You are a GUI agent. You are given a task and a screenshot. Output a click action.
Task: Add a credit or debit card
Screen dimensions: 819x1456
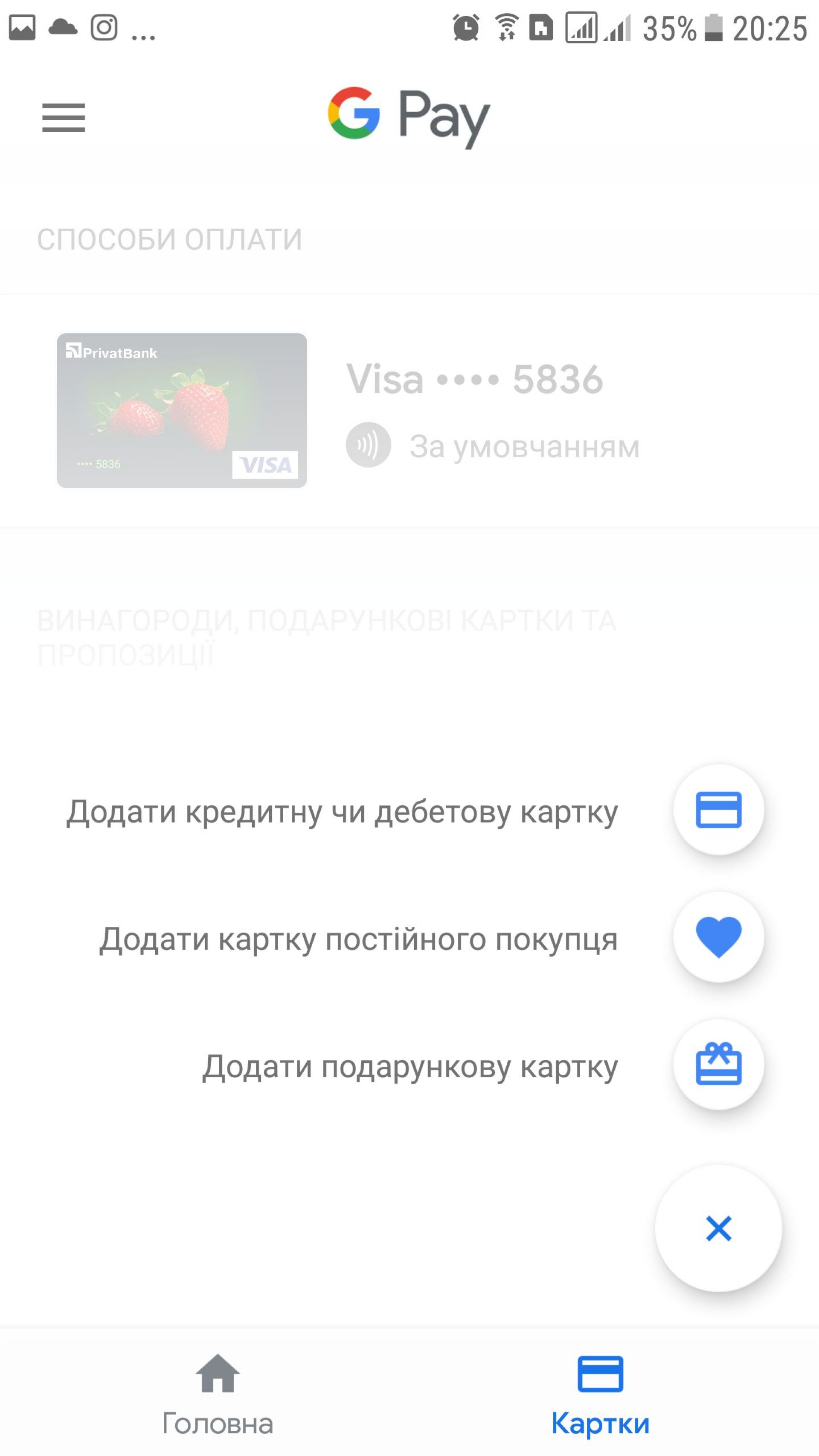tap(718, 809)
